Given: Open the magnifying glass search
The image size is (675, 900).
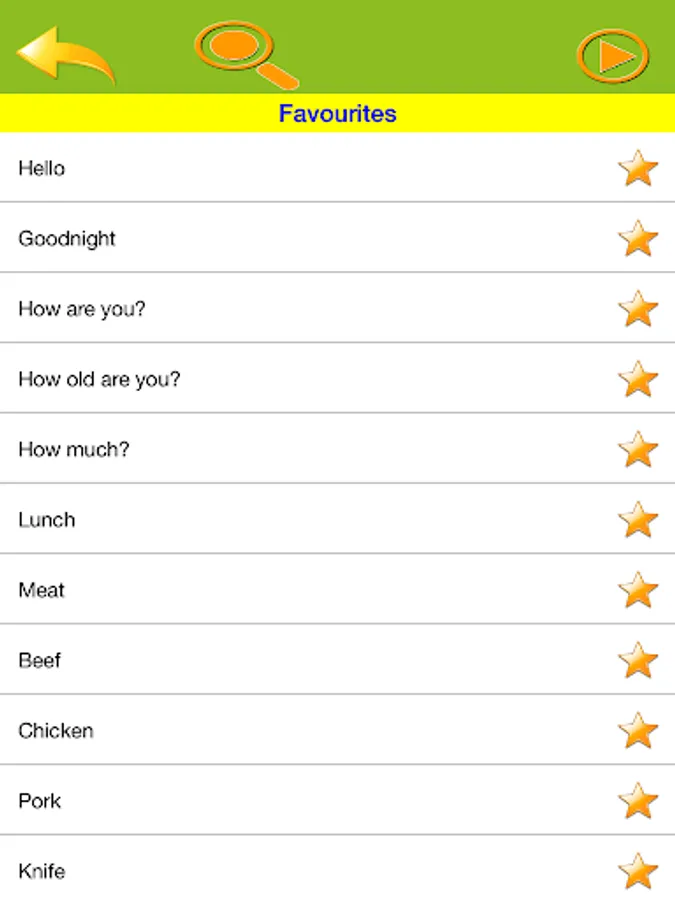Looking at the screenshot, I should (245, 53).
